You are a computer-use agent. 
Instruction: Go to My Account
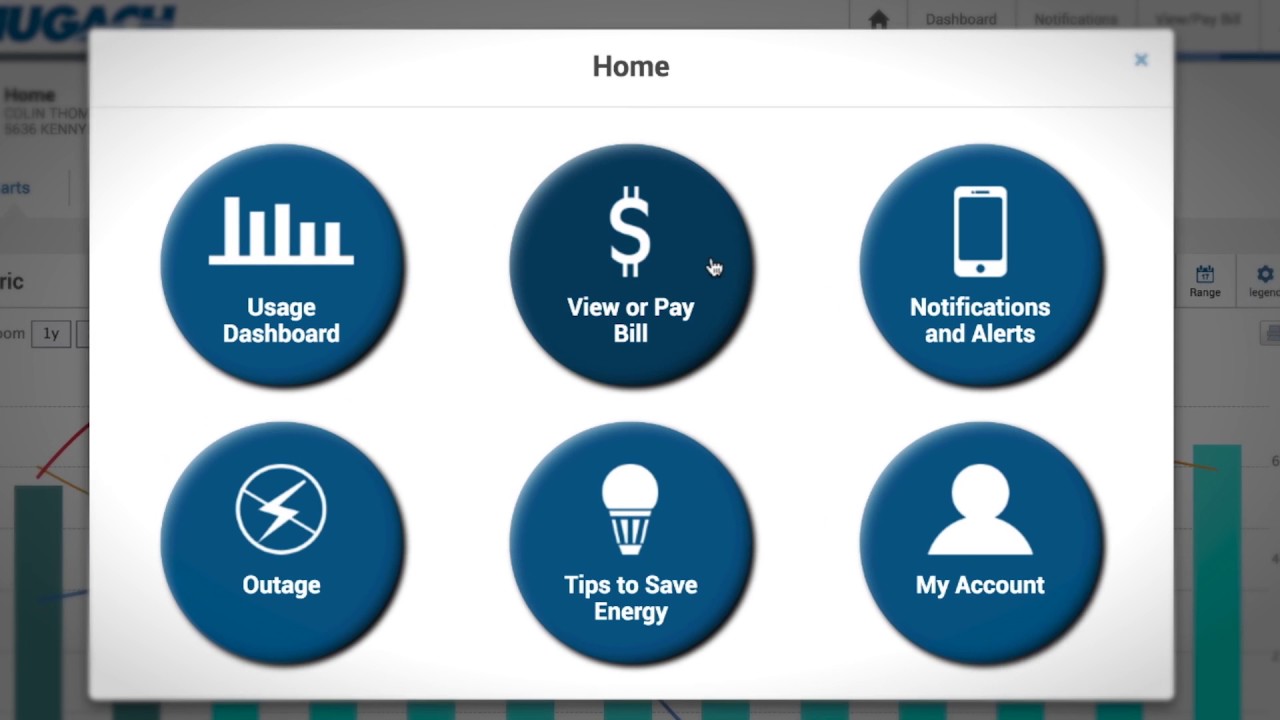coord(980,543)
